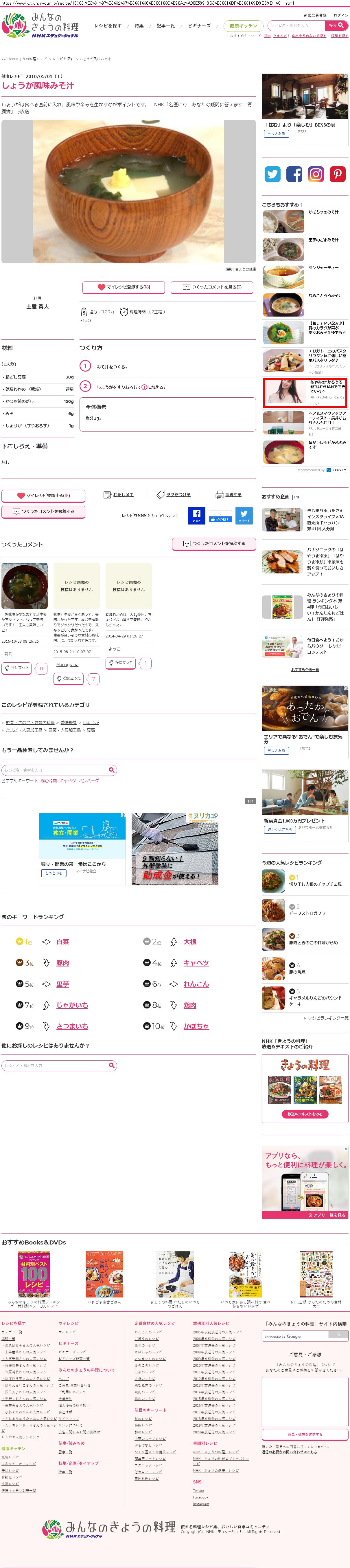Open レシピを探す in the top menu

coord(108,25)
